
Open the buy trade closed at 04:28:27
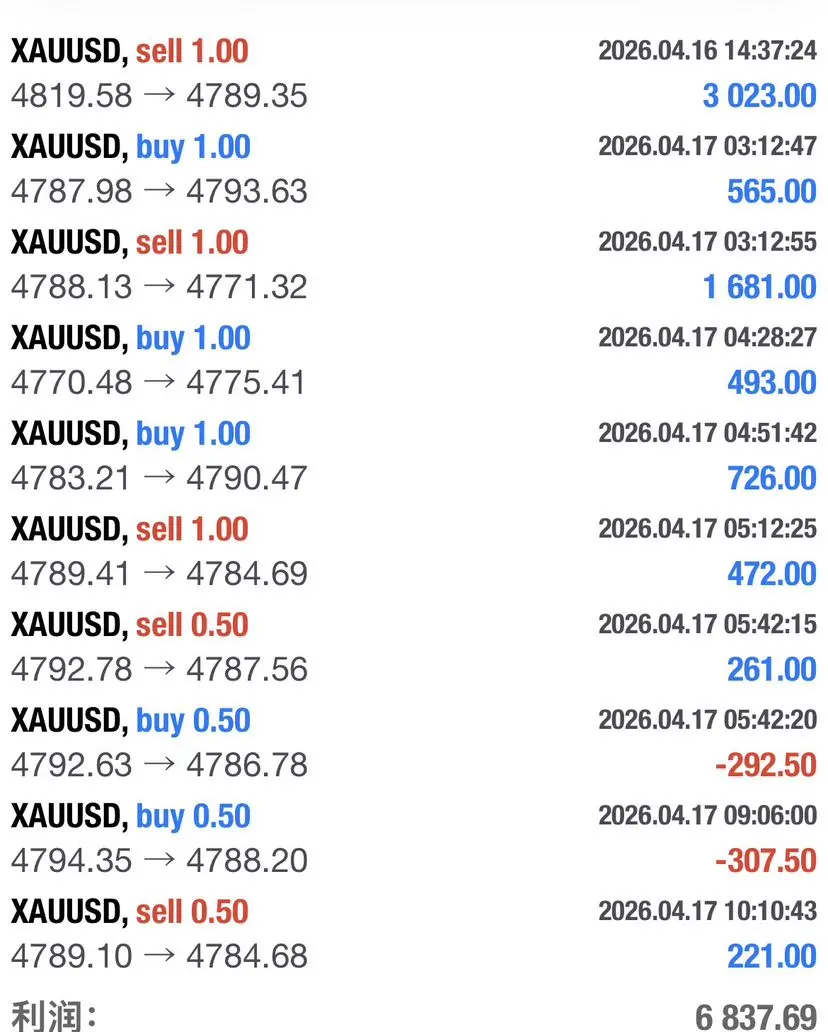point(413,360)
